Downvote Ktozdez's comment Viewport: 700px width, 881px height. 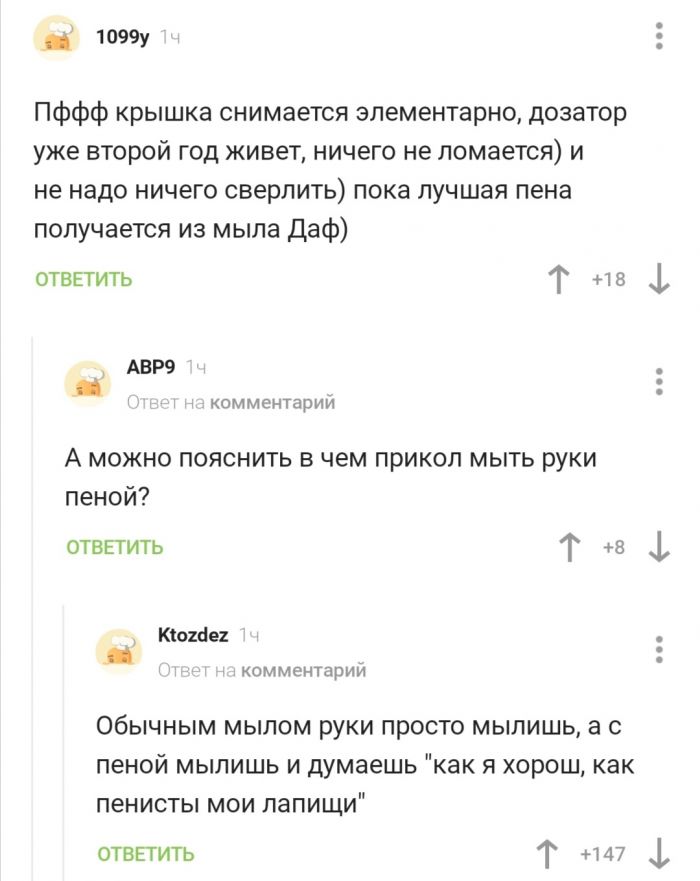(658, 854)
